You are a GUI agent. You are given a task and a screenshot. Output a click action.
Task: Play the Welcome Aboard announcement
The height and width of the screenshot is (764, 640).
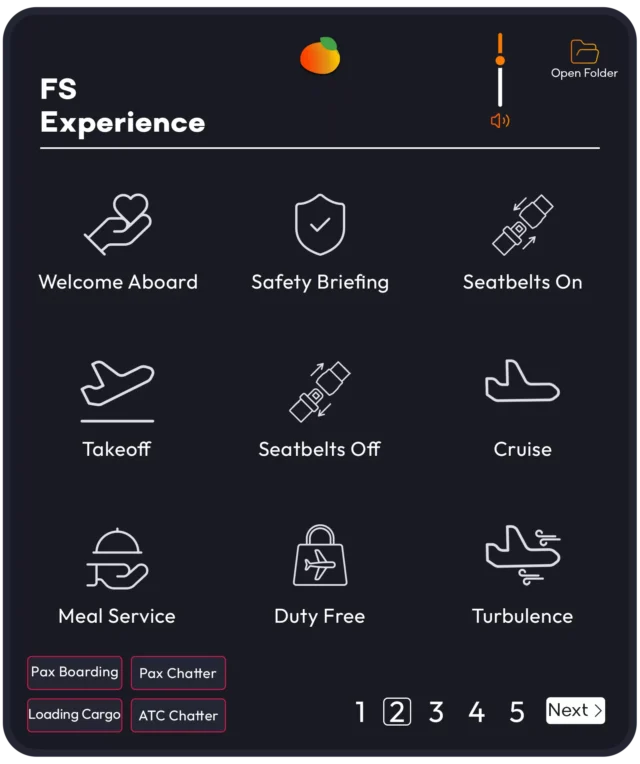118,242
